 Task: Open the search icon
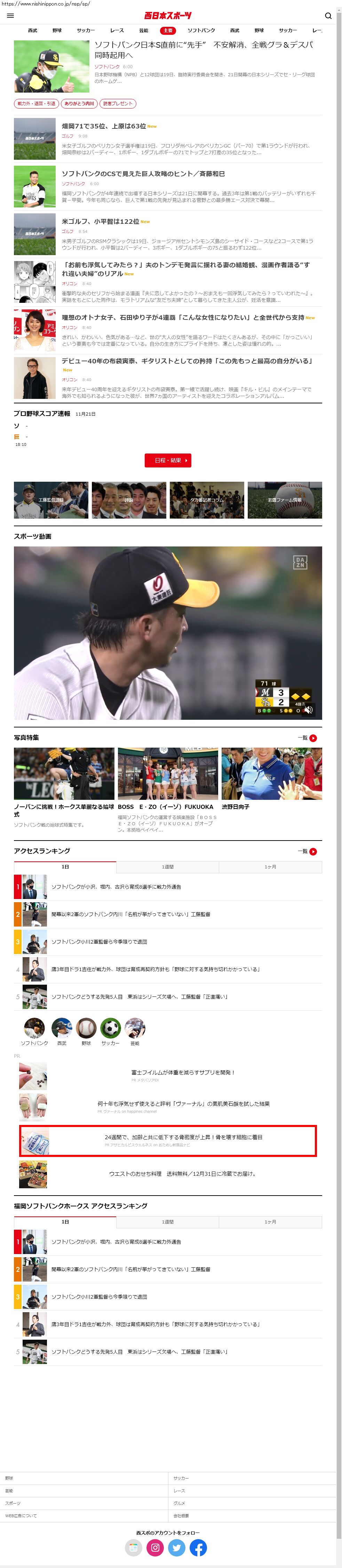[328, 16]
